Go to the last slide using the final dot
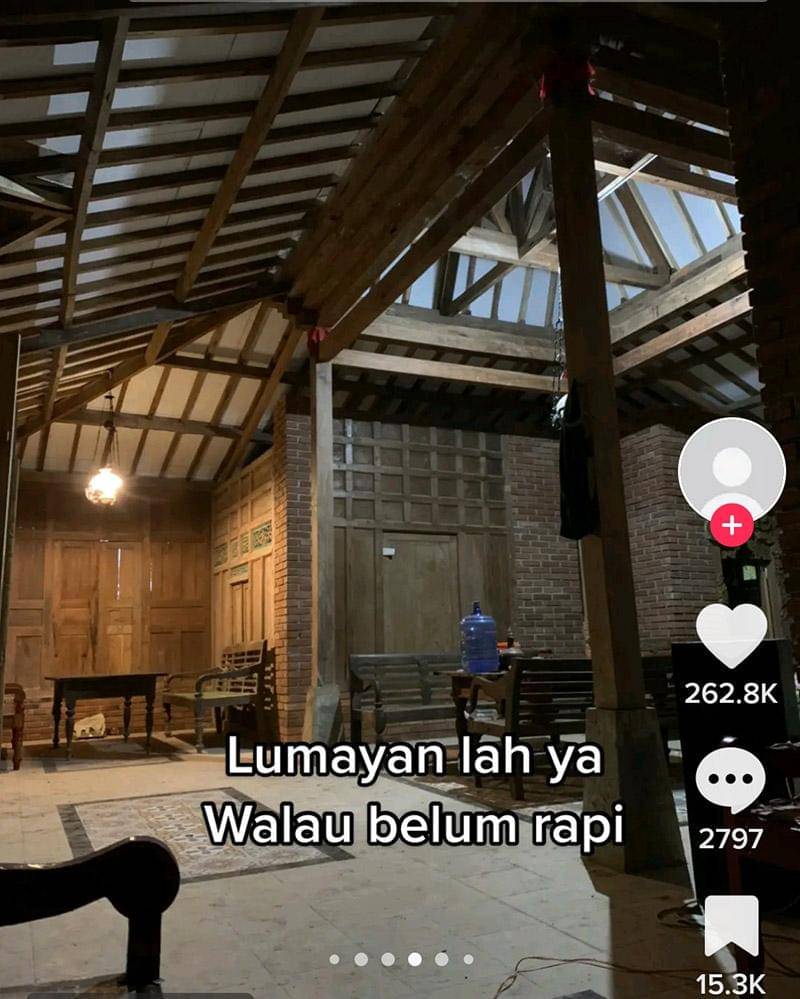Image resolution: width=800 pixels, height=999 pixels. point(468,959)
